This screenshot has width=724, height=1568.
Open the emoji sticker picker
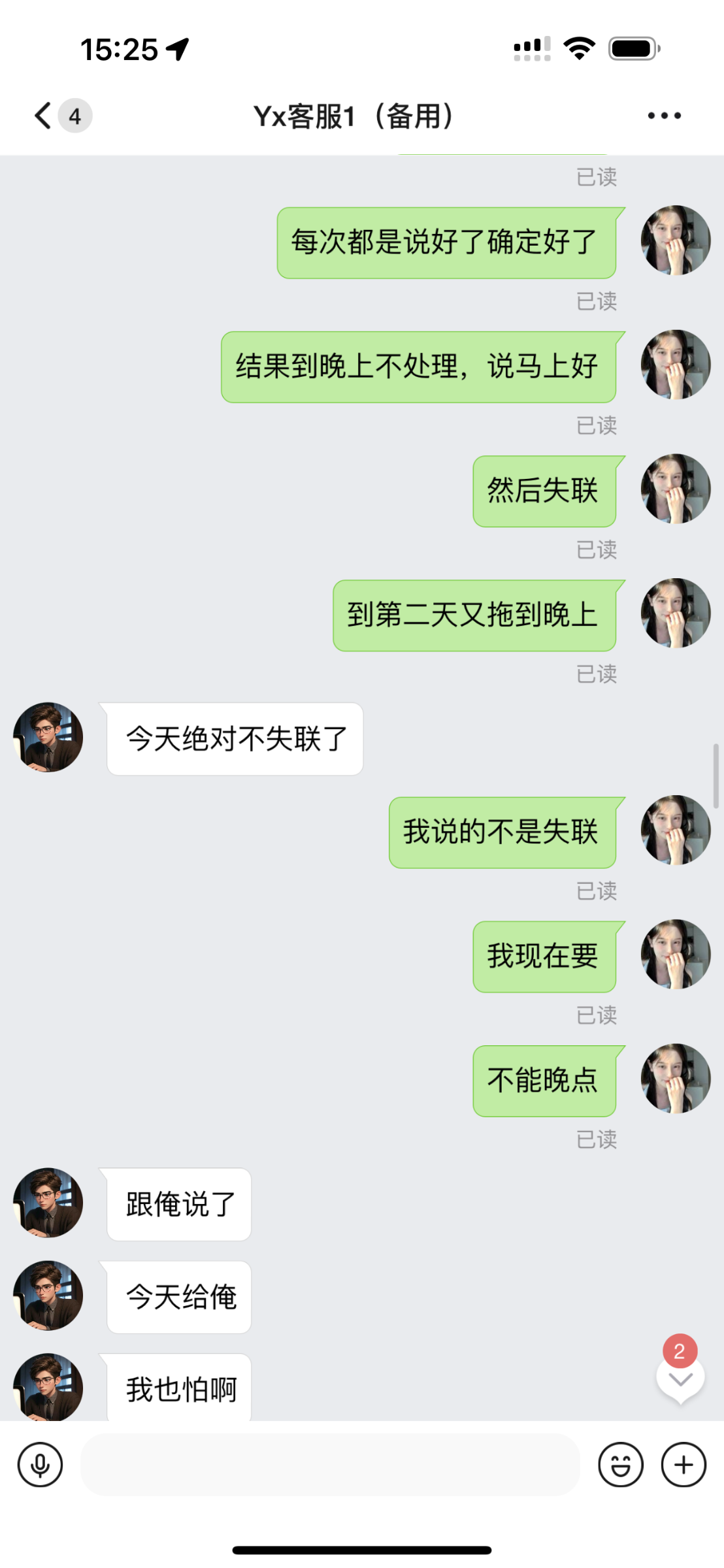point(620,1465)
